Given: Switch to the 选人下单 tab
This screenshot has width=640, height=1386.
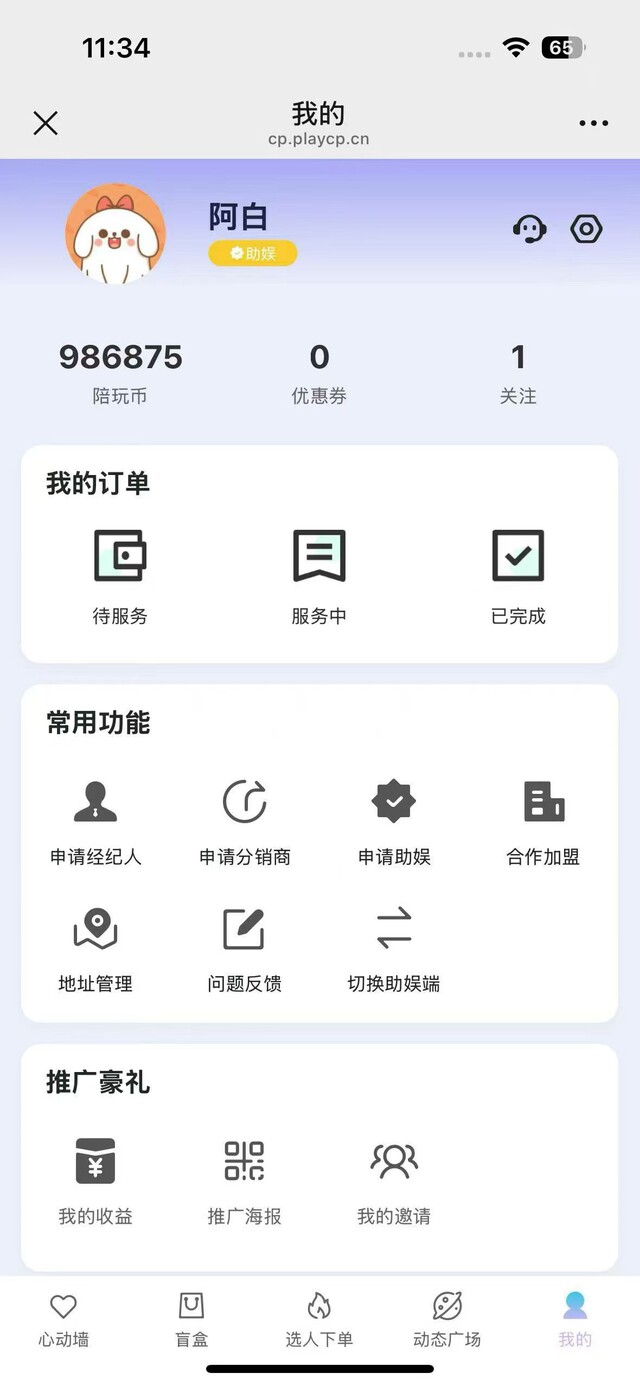Looking at the screenshot, I should (x=319, y=1320).
